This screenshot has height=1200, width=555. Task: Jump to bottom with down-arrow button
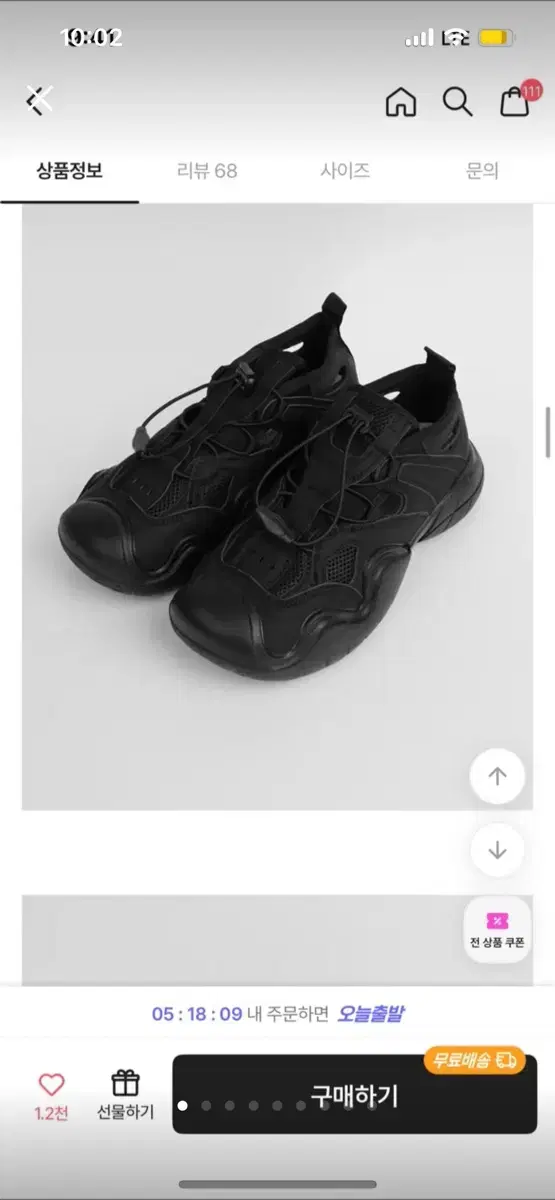(x=498, y=851)
